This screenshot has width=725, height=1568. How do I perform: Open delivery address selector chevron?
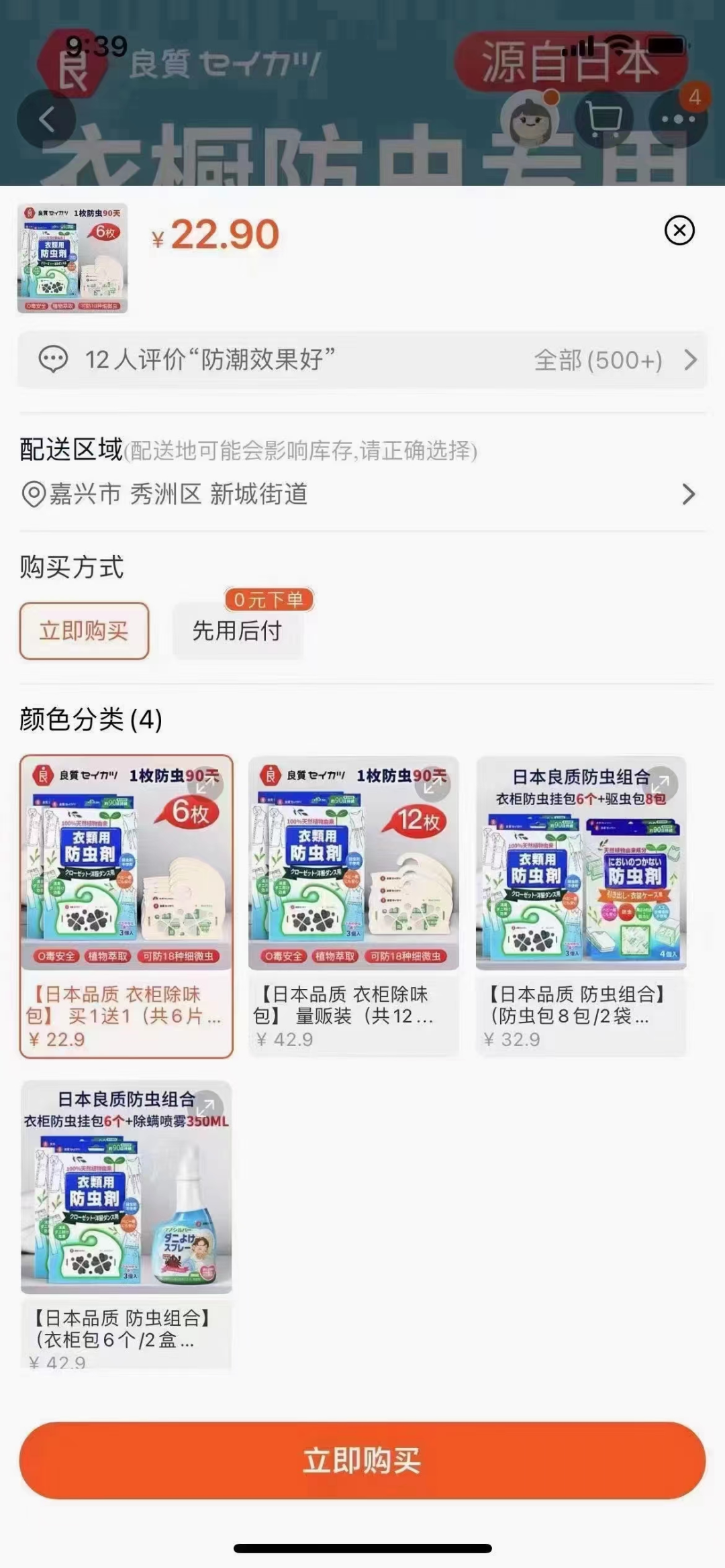(x=689, y=494)
